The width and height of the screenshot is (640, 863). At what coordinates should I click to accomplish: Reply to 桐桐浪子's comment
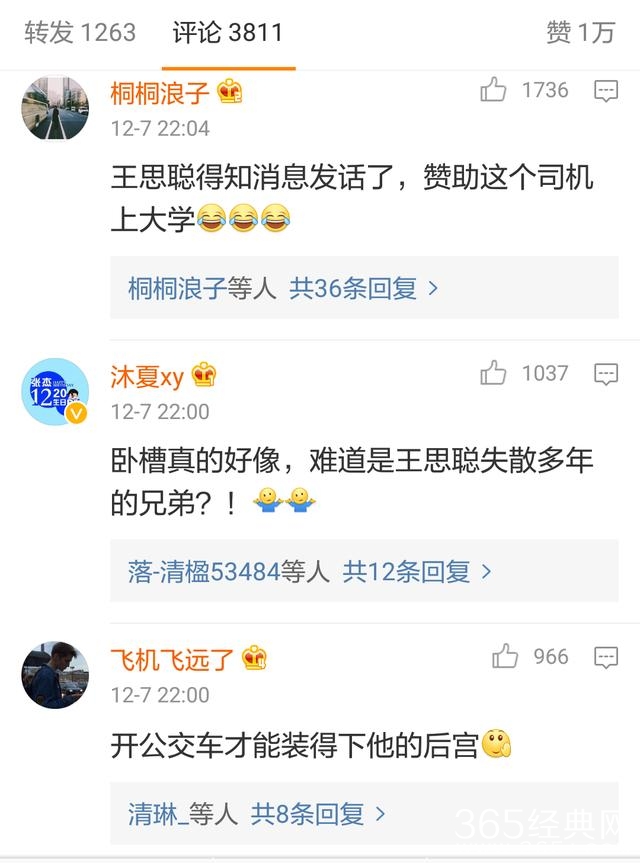pos(606,91)
